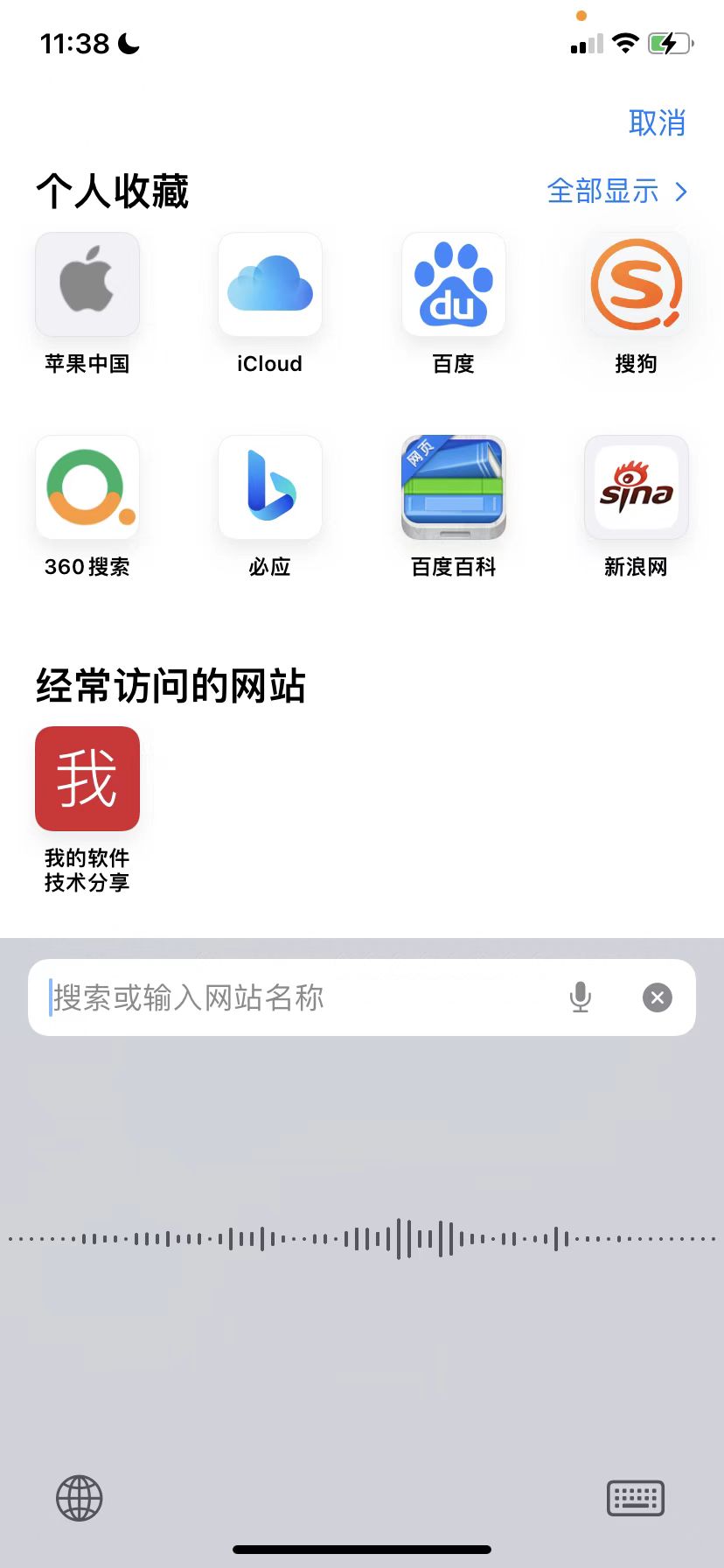Viewport: 724px width, 1568px height.
Task: Open the iCloud favorite
Action: tap(270, 285)
